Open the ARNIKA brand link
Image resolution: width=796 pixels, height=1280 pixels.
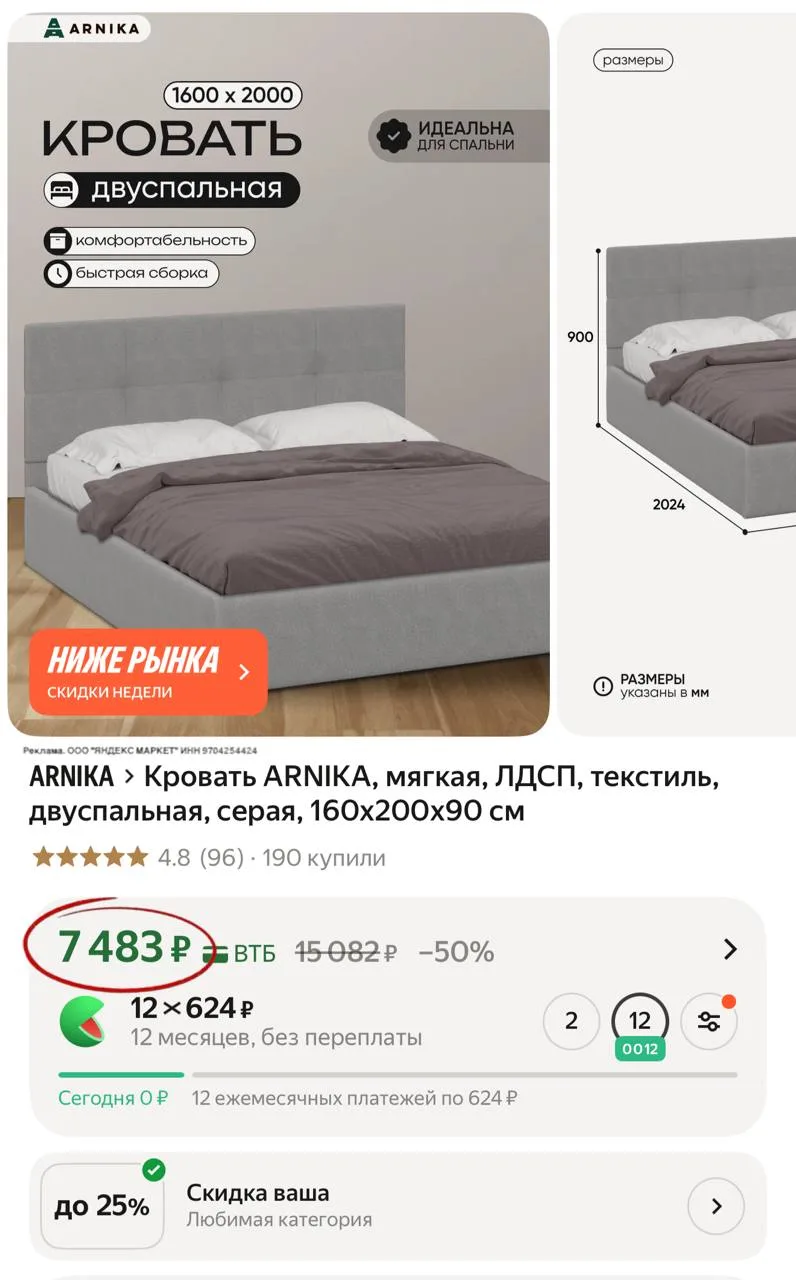(x=71, y=777)
